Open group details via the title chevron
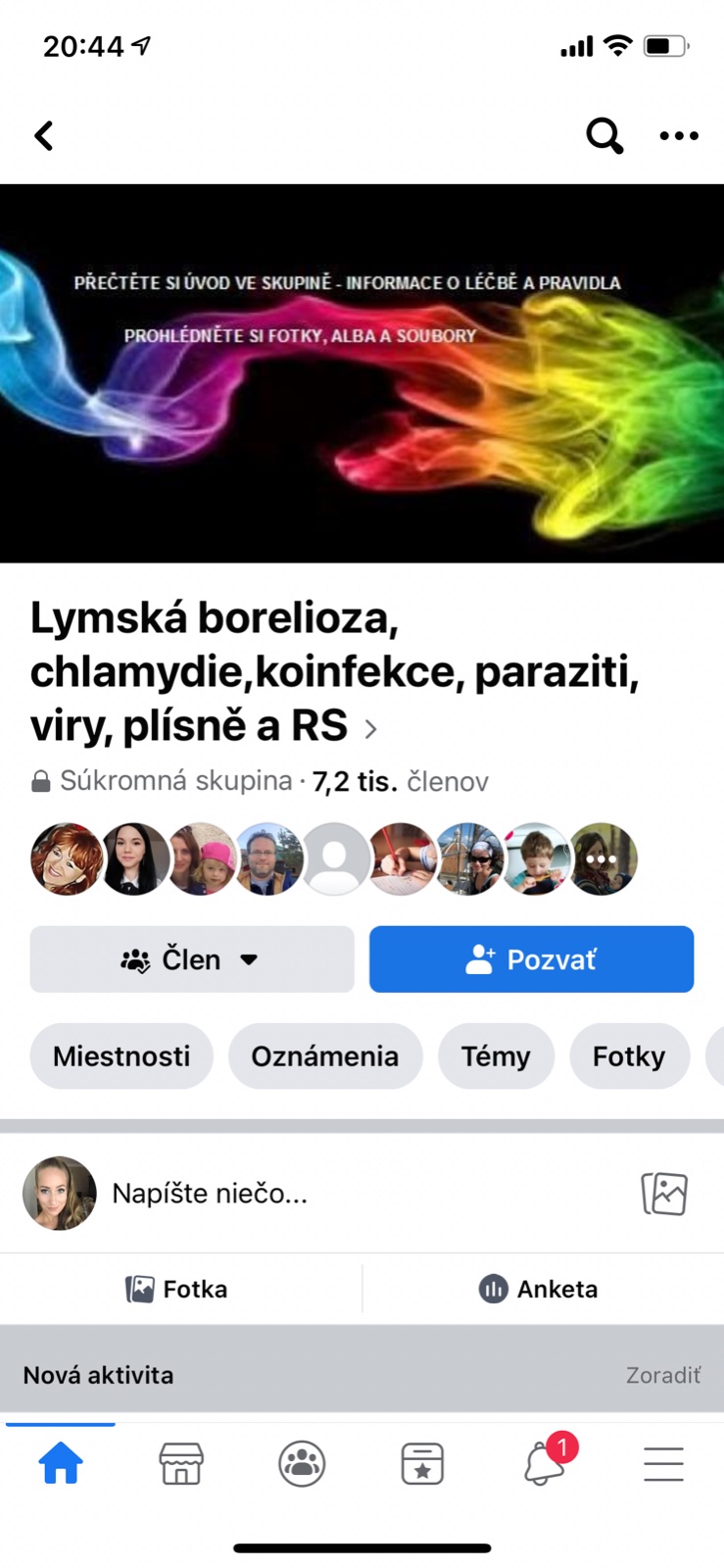The height and width of the screenshot is (1568, 724). pyautogui.click(x=370, y=728)
